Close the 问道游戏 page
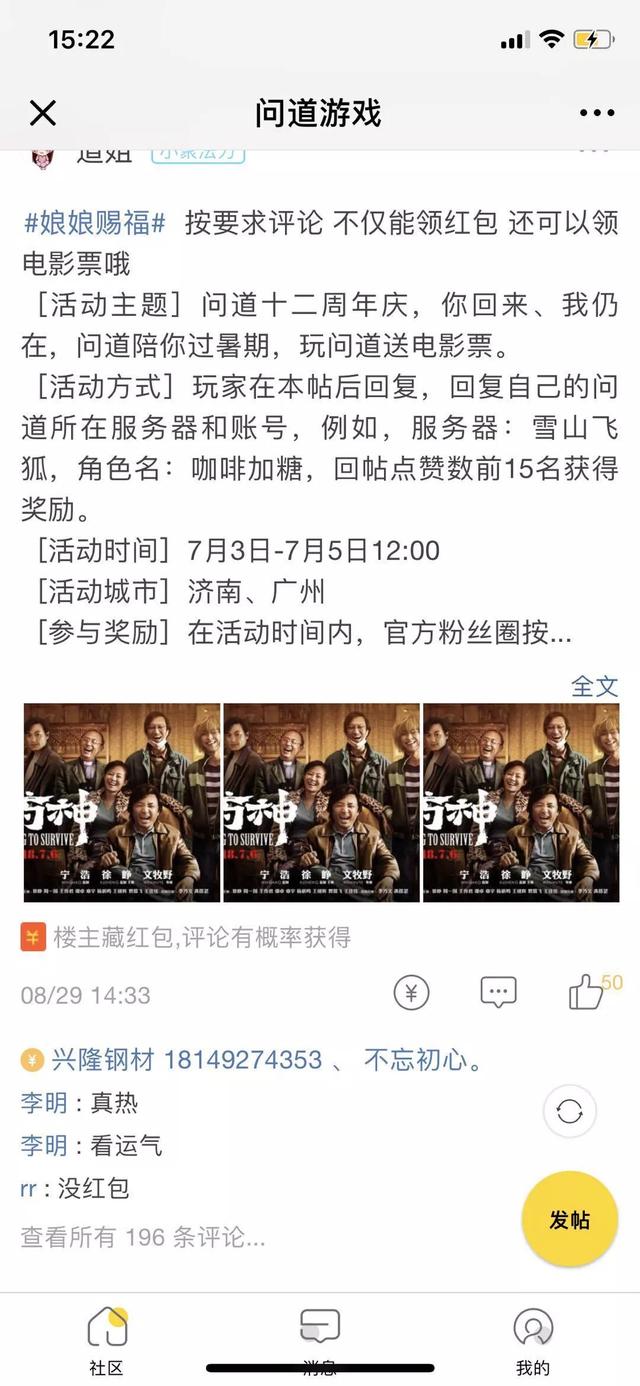This screenshot has height=1386, width=640. (43, 113)
